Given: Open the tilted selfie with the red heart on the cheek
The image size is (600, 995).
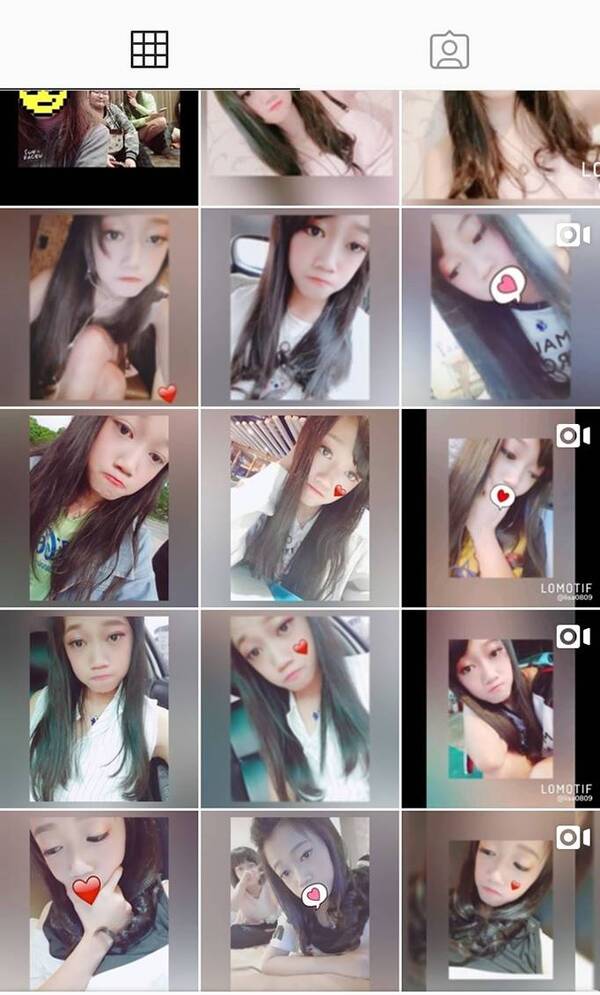Looking at the screenshot, I should point(300,708).
